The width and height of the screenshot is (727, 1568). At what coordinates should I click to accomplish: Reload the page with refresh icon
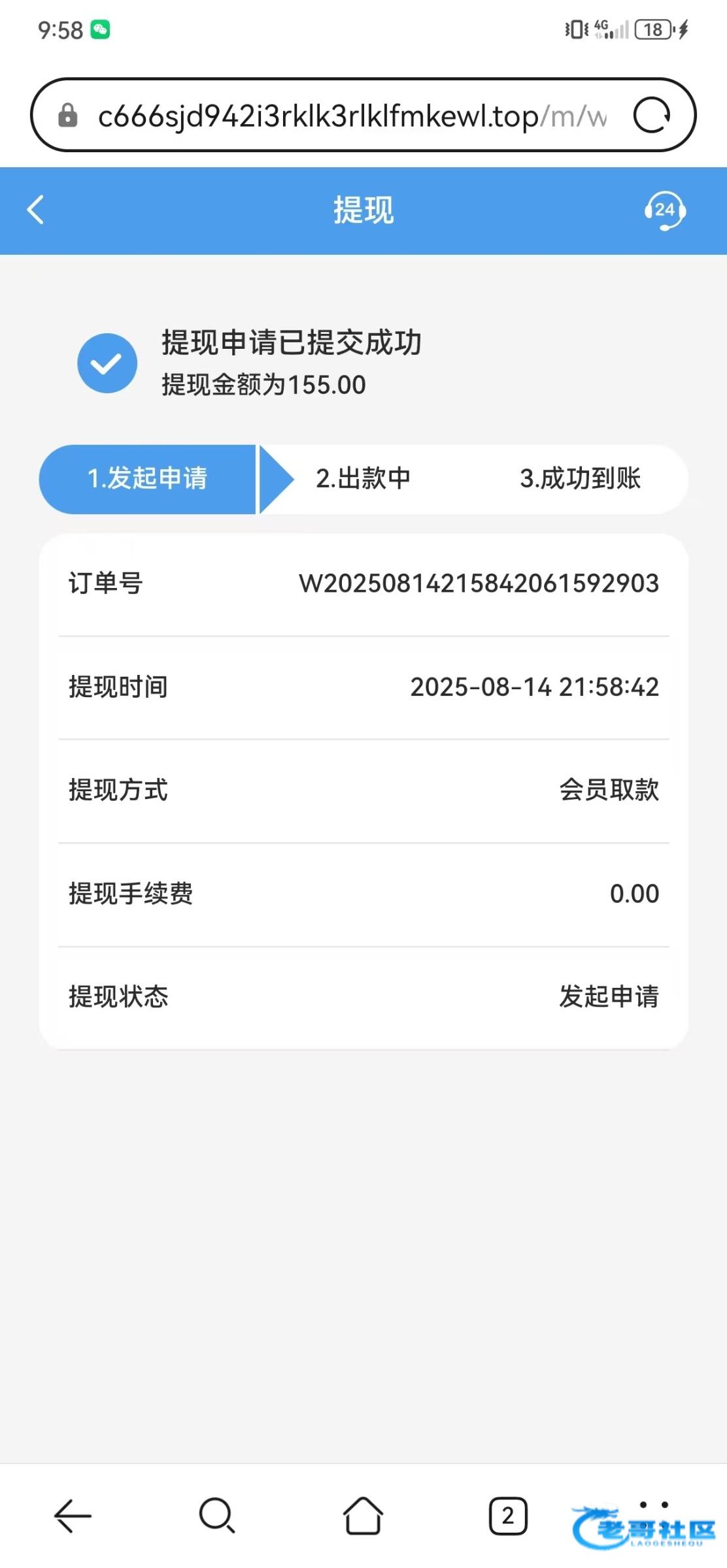652,116
